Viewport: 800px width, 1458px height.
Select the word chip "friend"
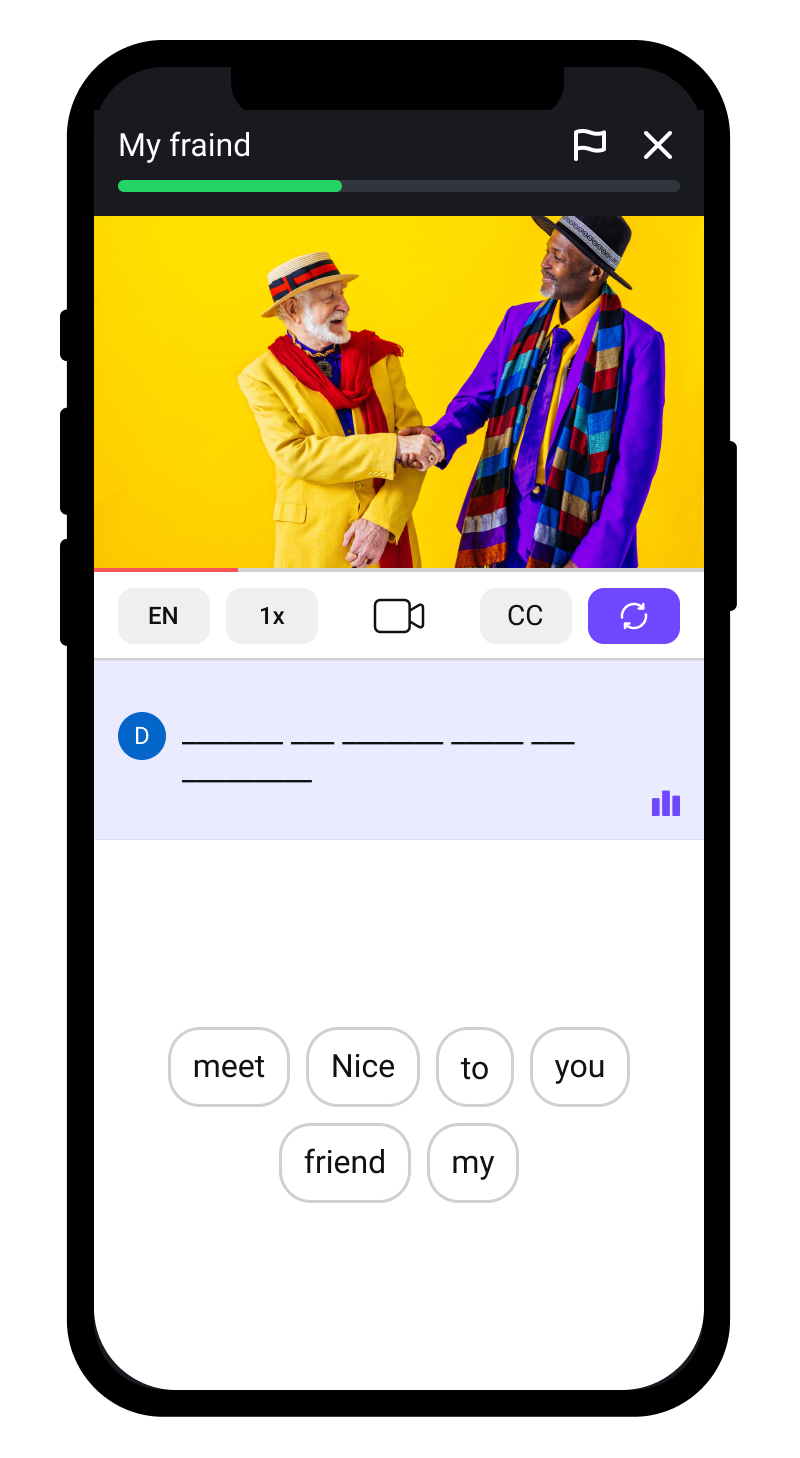(345, 1163)
